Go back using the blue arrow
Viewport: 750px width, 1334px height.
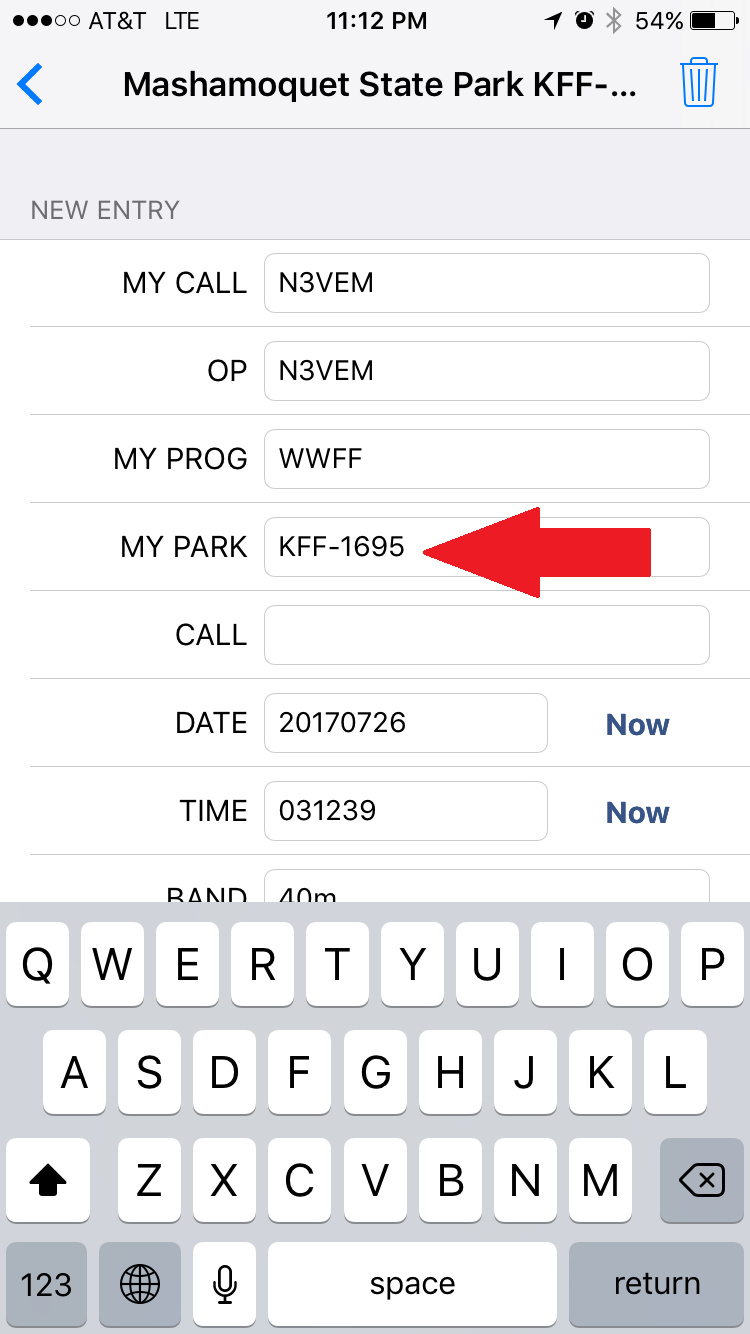click(30, 84)
